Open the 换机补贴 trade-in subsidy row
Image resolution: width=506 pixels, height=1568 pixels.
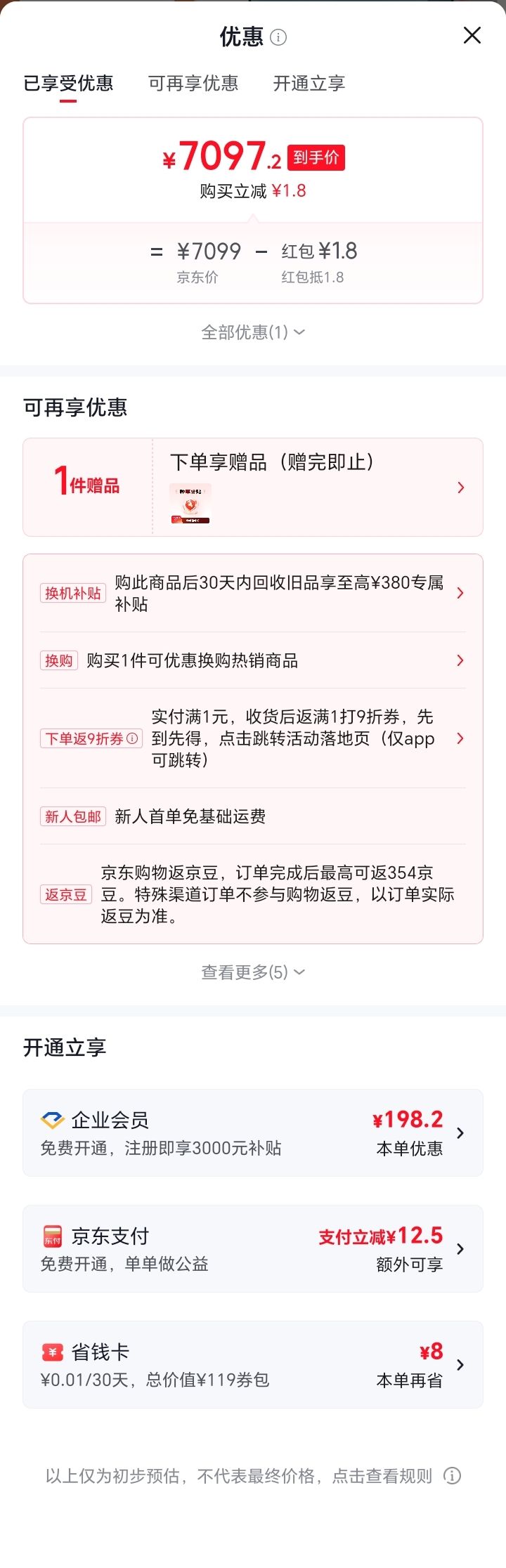(253, 593)
